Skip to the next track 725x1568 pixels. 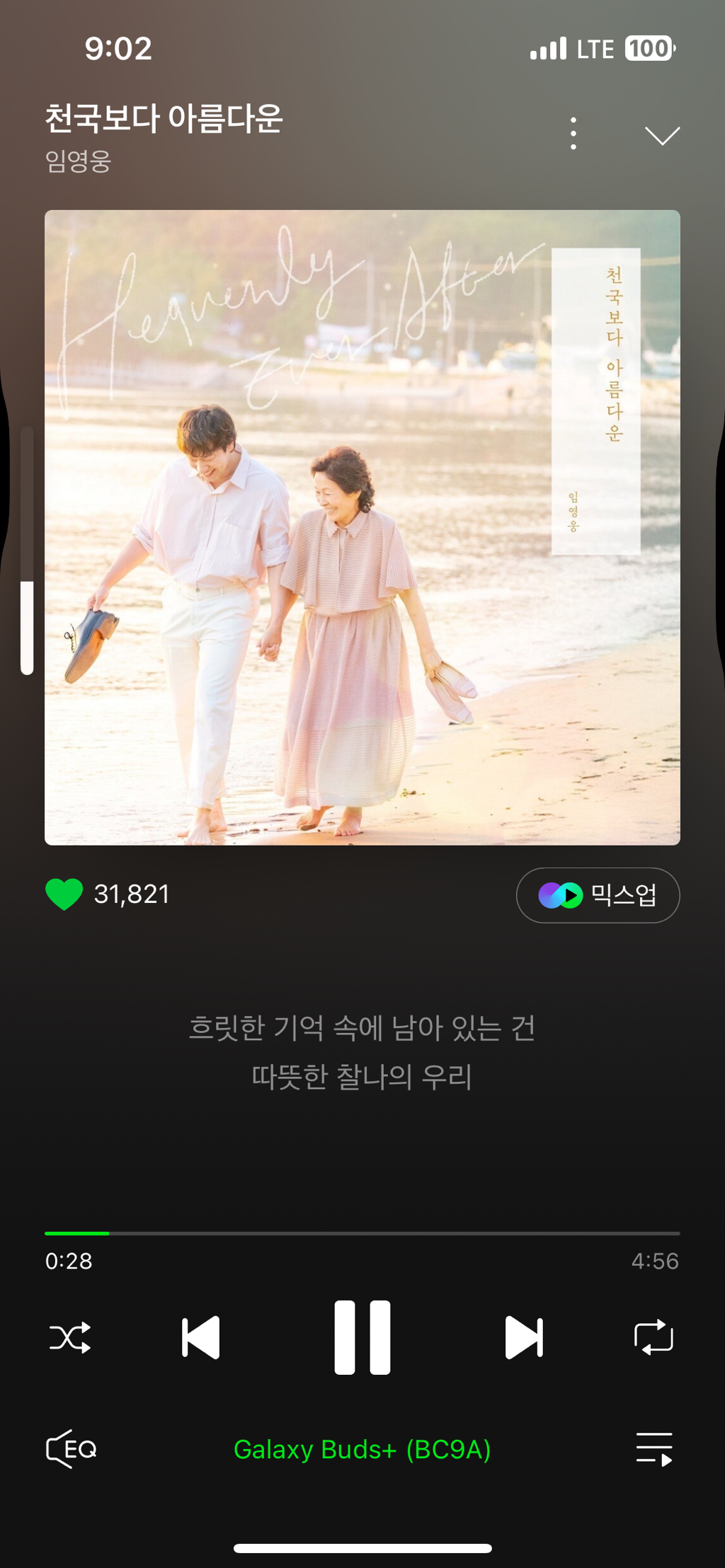coord(524,1337)
